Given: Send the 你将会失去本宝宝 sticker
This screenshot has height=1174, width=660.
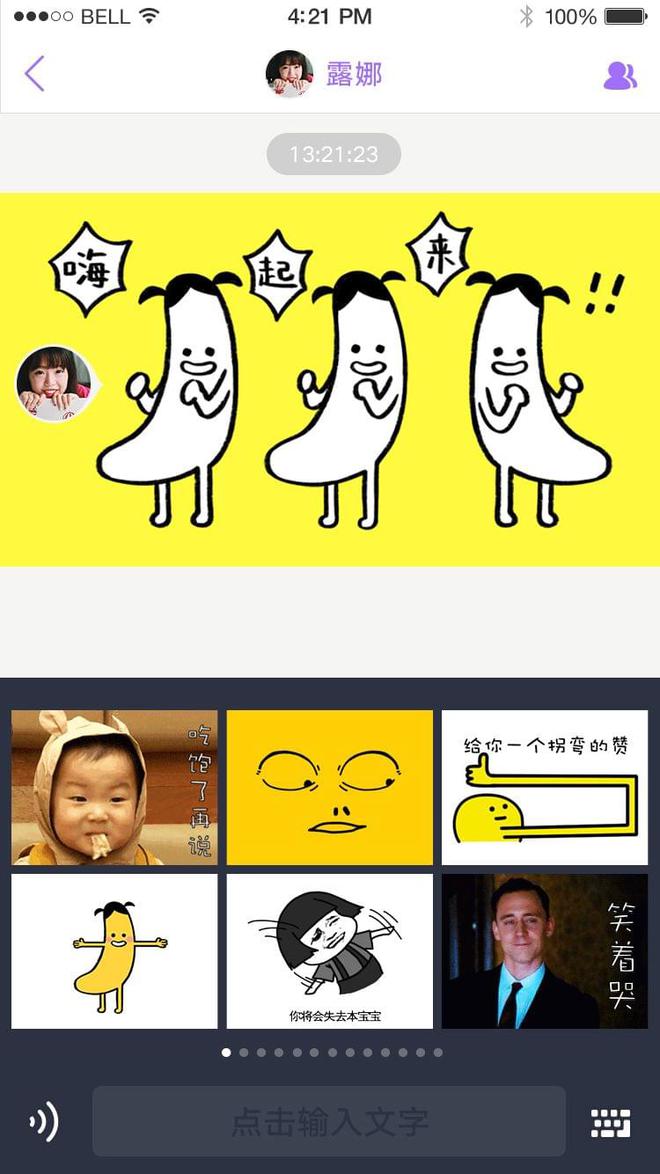Looking at the screenshot, I should tap(330, 951).
